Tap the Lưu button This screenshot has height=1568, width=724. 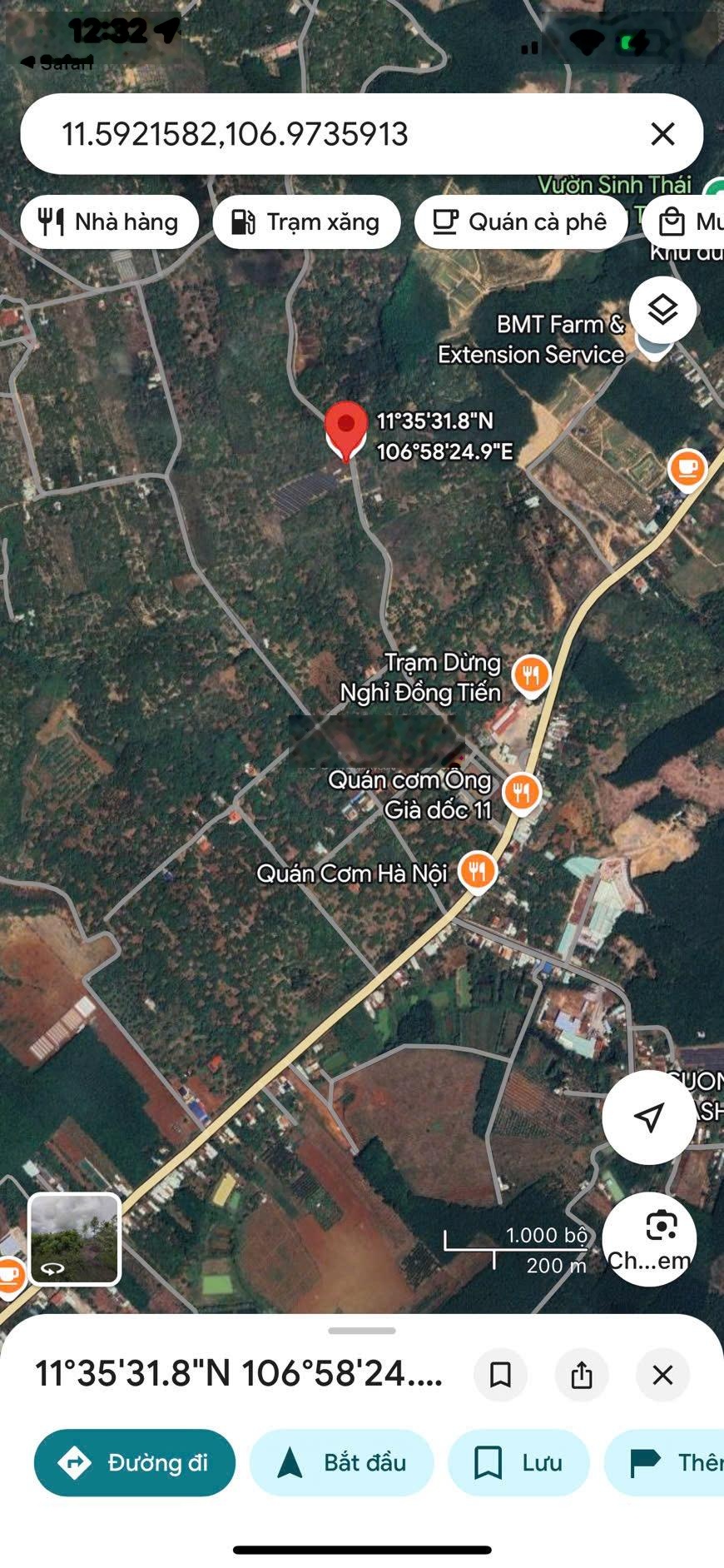(x=518, y=1462)
